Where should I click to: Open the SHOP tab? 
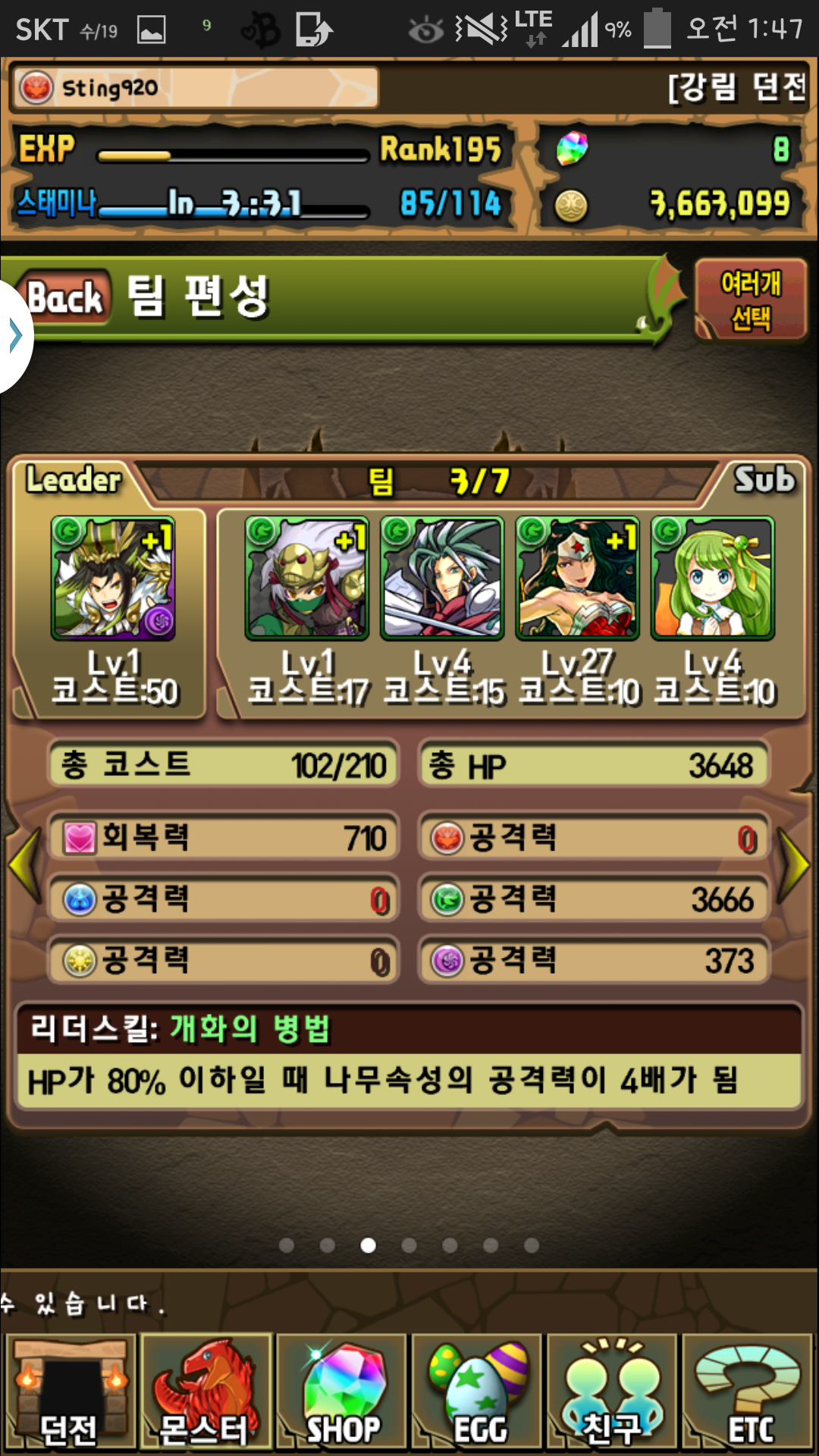coord(341,1392)
